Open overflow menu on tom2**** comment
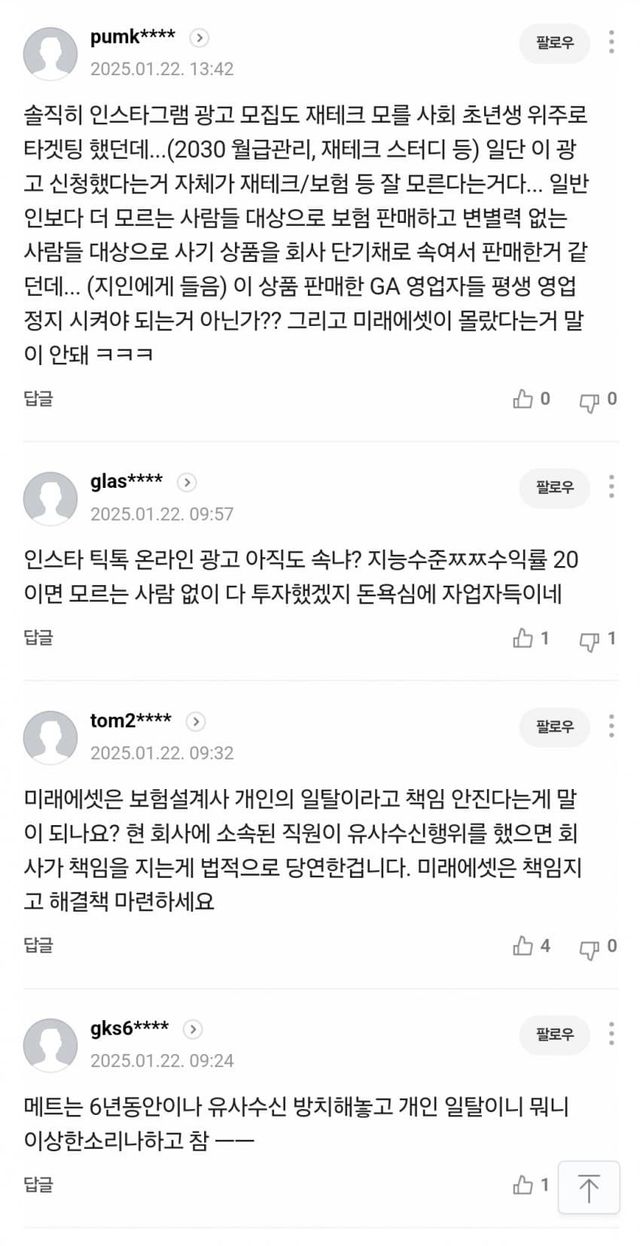Screen dimensions: 640x1246 [x=612, y=726]
